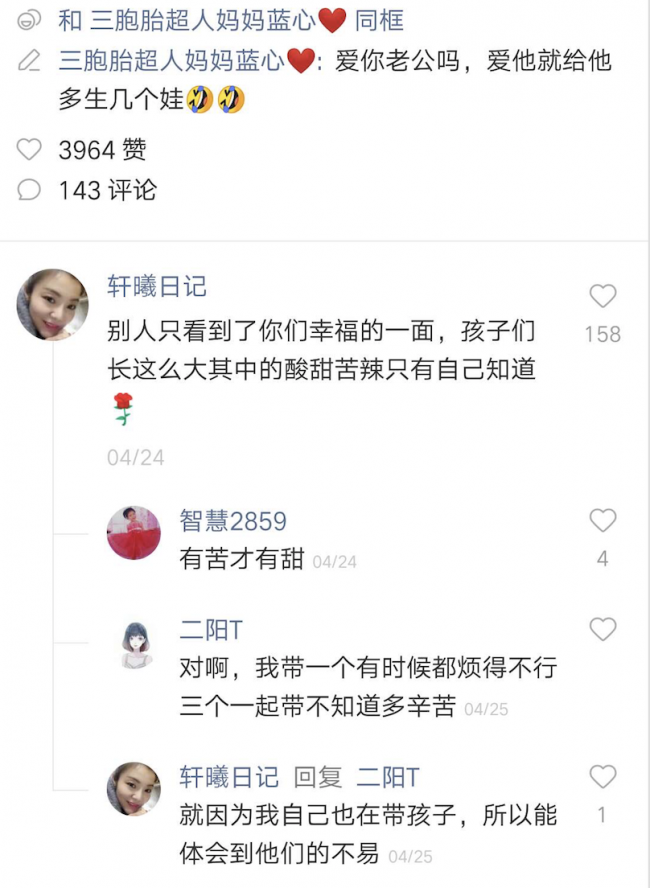This screenshot has height=888, width=650.
Task: Like the post with 3964 赞
Action: [x=30, y=150]
